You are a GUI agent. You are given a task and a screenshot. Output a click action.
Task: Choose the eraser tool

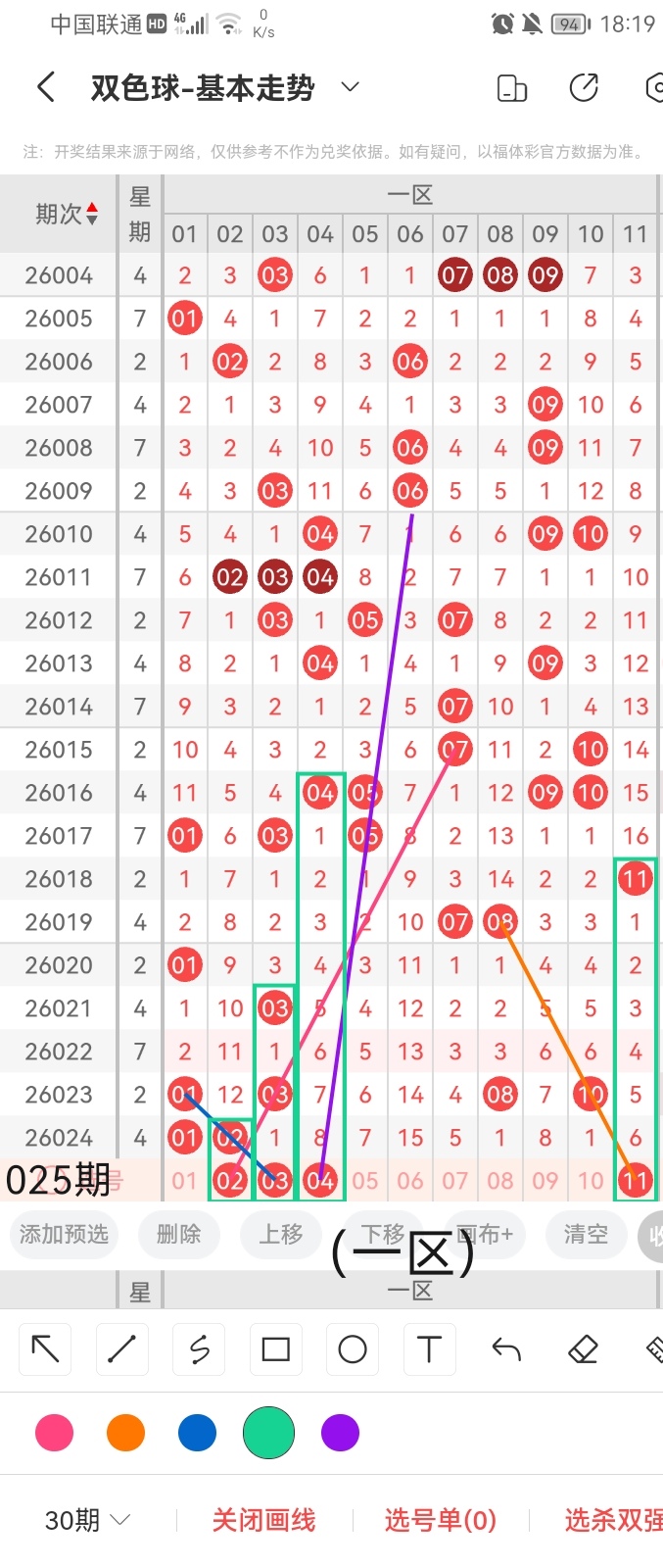pyautogui.click(x=583, y=1349)
